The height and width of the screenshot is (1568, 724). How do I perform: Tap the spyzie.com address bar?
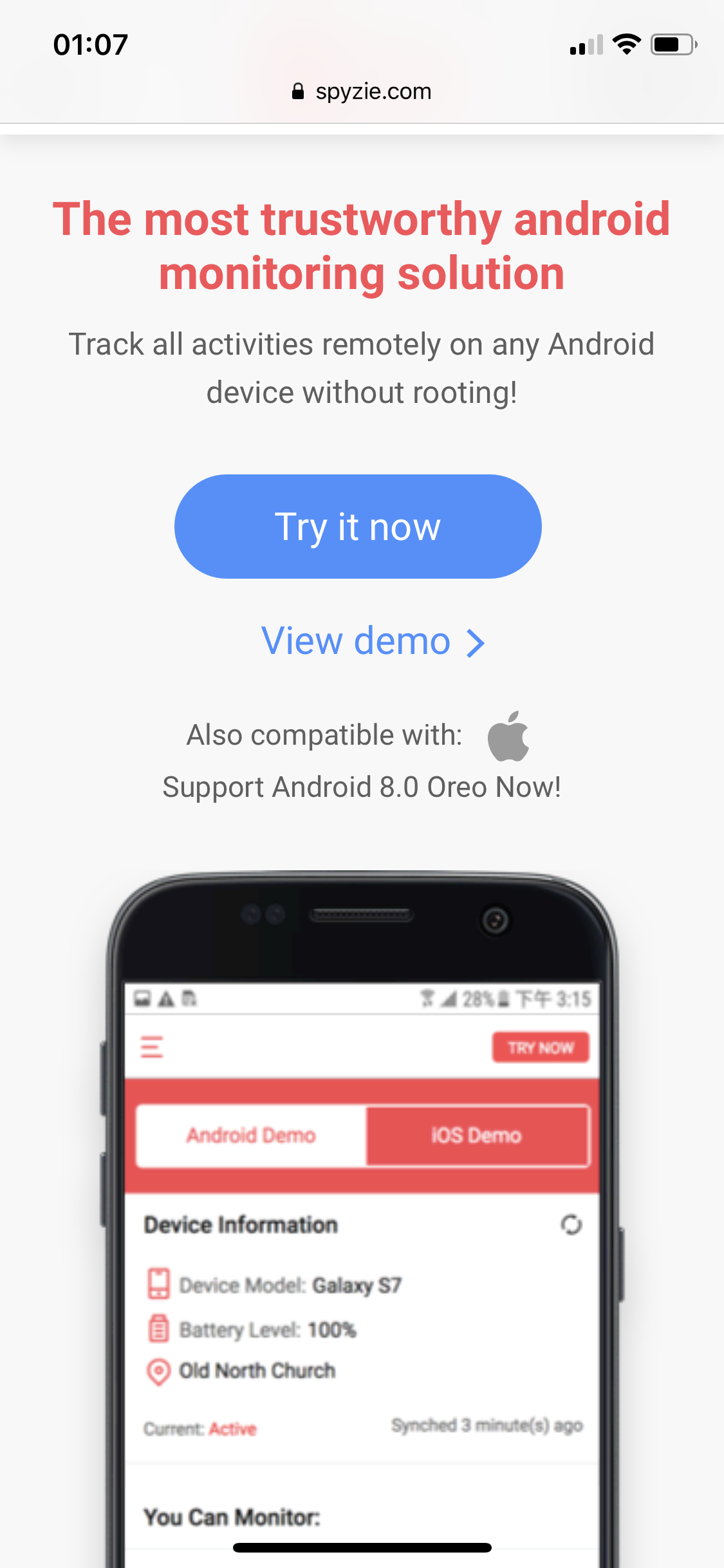click(362, 91)
